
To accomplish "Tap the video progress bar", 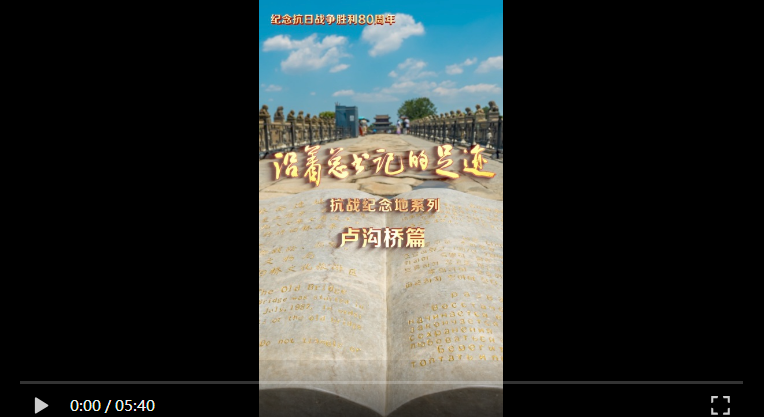I will (x=381, y=382).
